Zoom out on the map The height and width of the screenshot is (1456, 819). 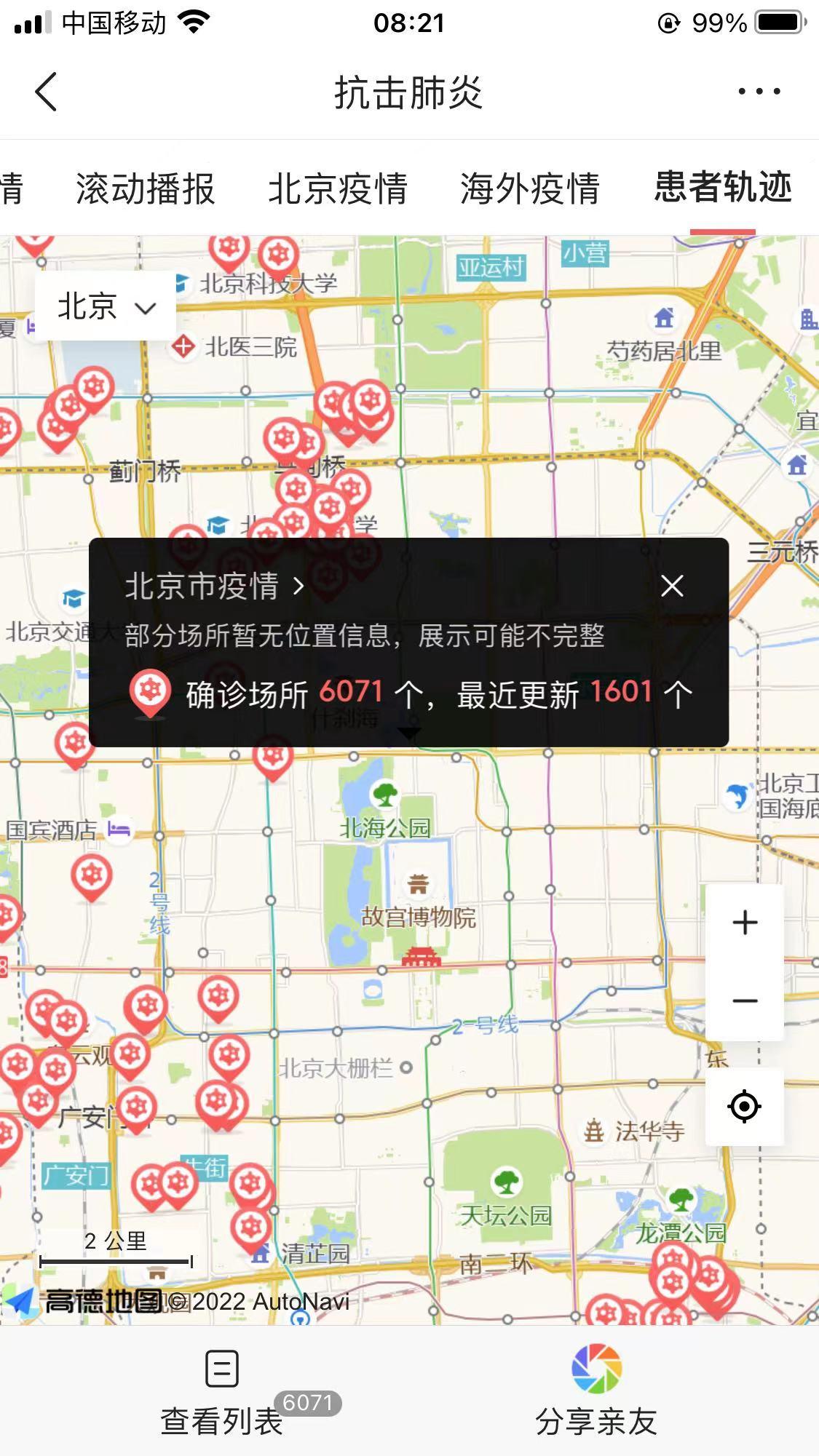(744, 1001)
